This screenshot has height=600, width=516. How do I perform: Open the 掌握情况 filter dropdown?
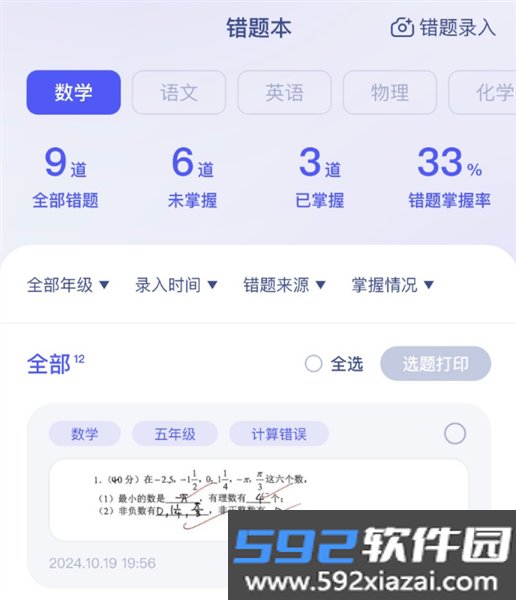point(393,285)
